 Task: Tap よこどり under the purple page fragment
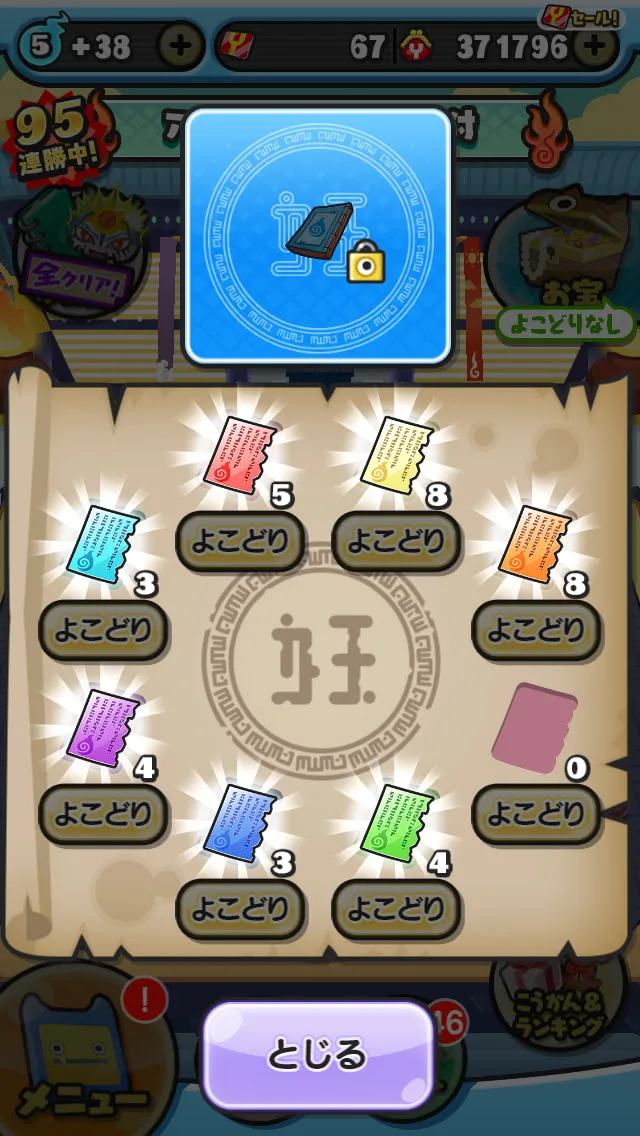(103, 814)
